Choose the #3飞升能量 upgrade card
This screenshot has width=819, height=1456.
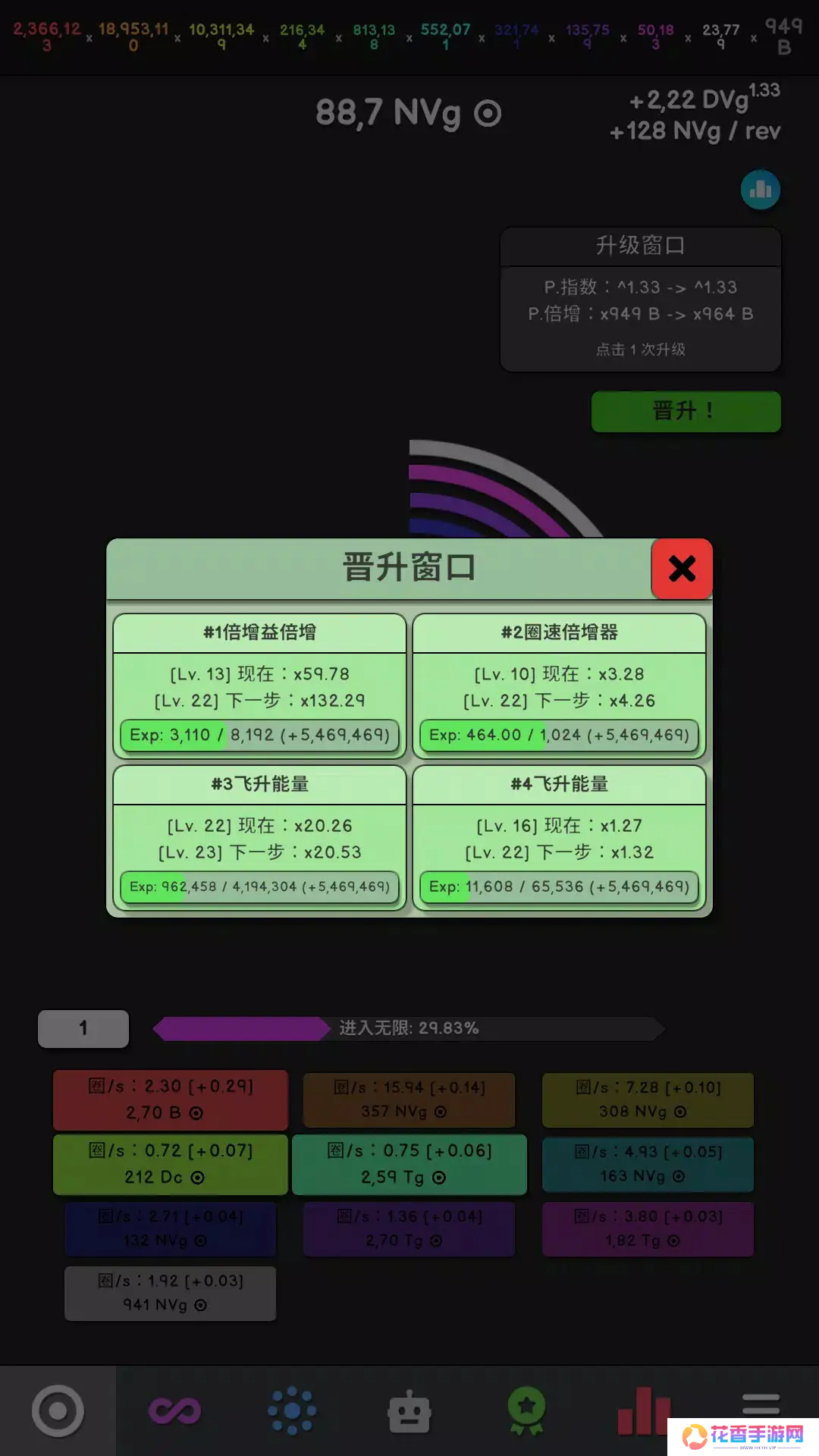tap(259, 837)
